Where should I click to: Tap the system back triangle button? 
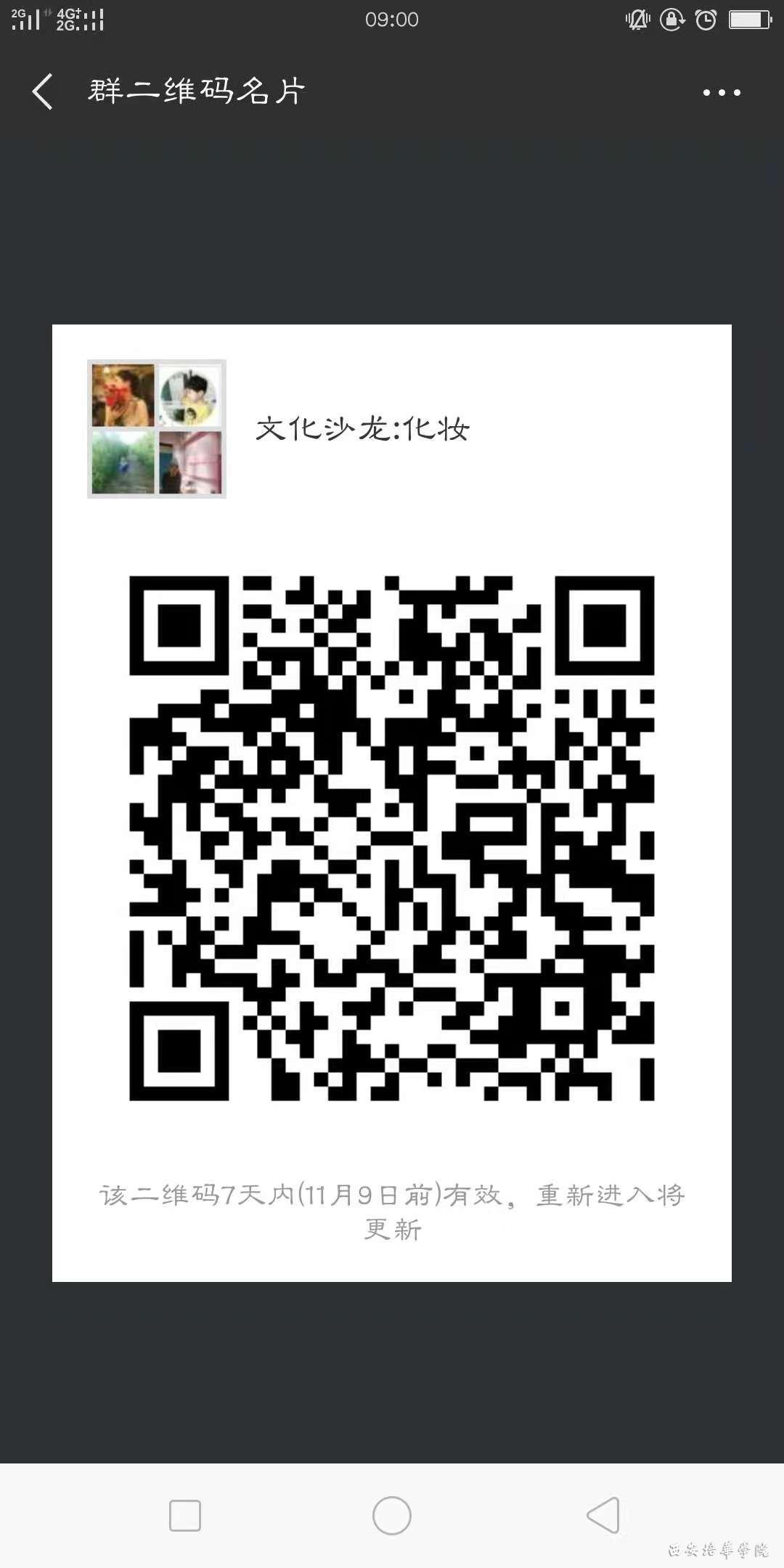tap(603, 1516)
